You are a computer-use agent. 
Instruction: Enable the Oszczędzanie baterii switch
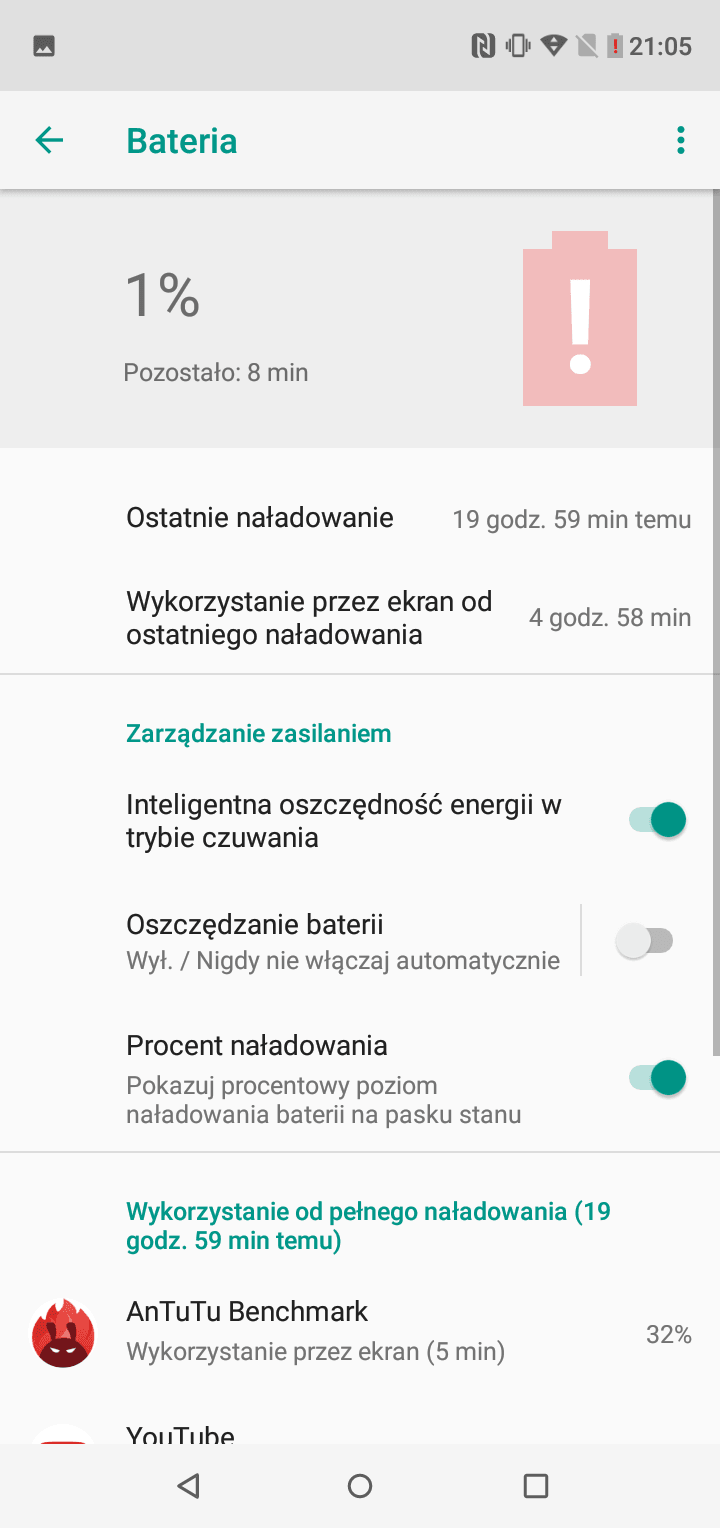point(645,941)
